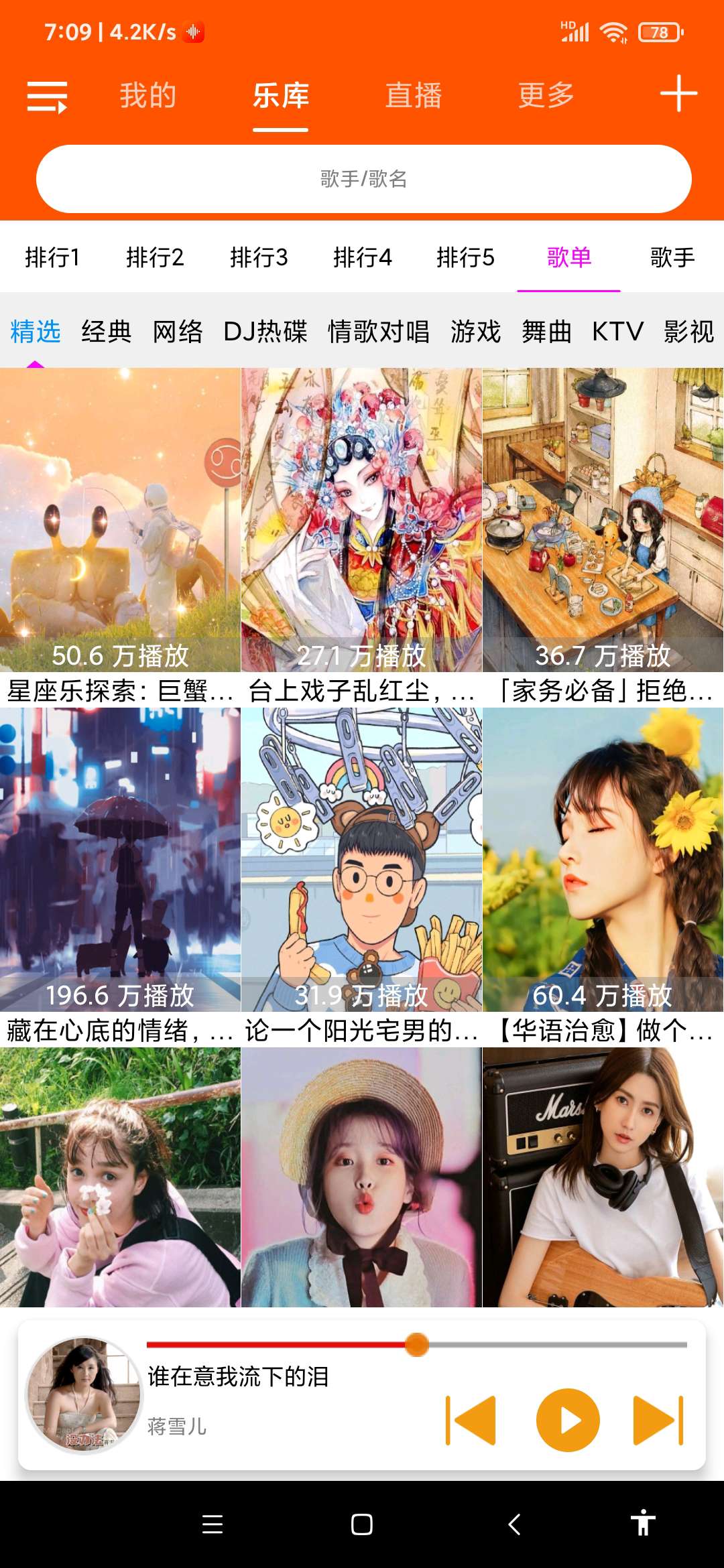This screenshot has height=1568, width=724.
Task: Play the current song 谁在意我流下的泪
Action: pos(568,1420)
